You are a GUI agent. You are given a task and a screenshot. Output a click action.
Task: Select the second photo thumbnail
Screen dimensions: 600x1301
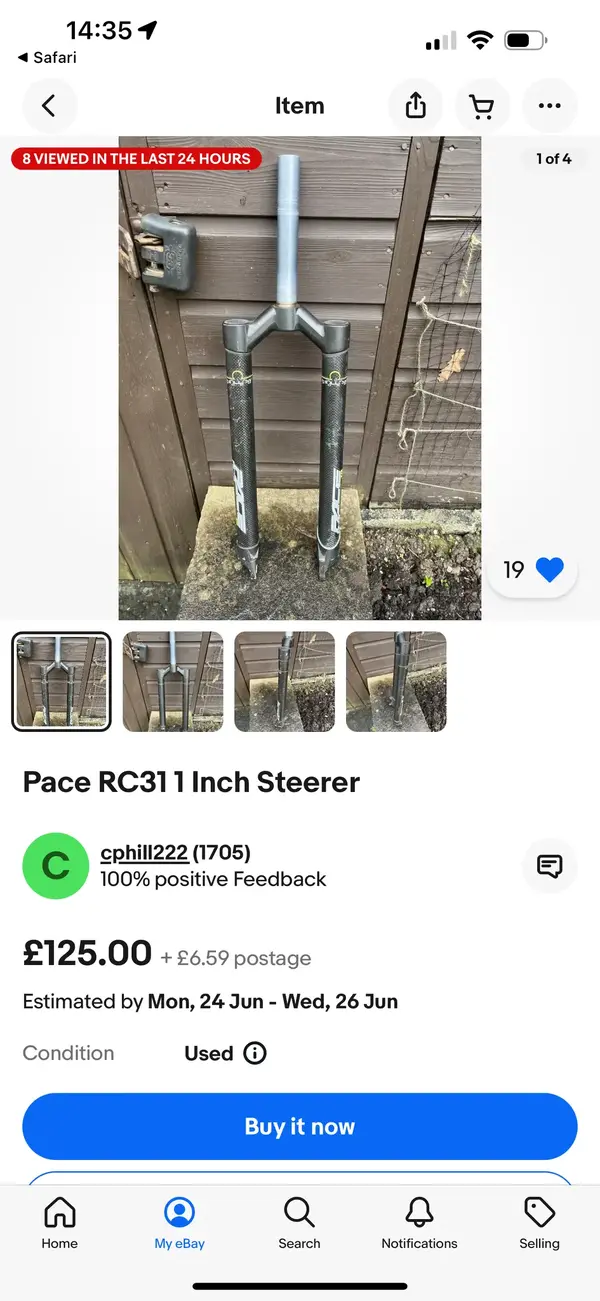pyautogui.click(x=172, y=681)
